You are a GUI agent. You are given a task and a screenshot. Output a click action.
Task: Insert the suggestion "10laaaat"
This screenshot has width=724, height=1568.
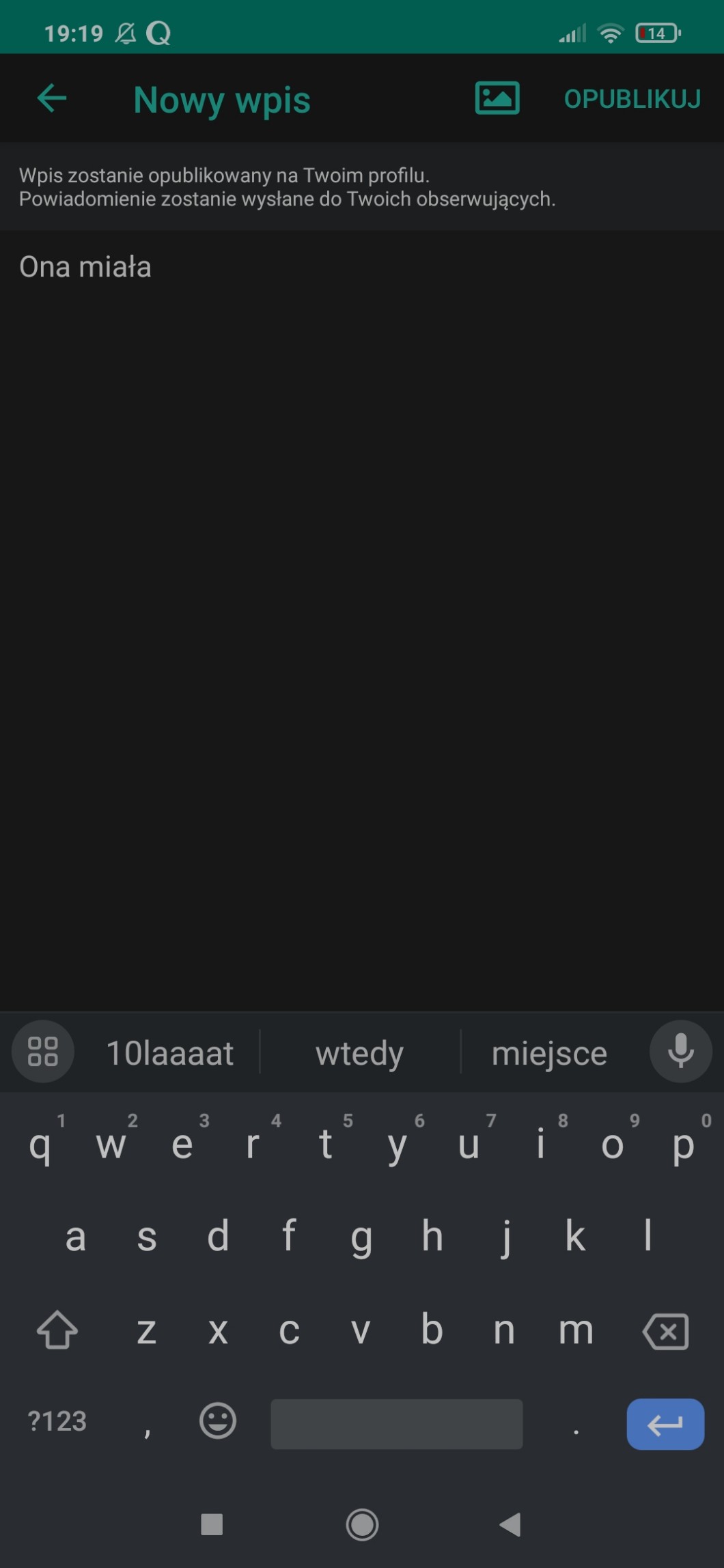click(x=170, y=1053)
